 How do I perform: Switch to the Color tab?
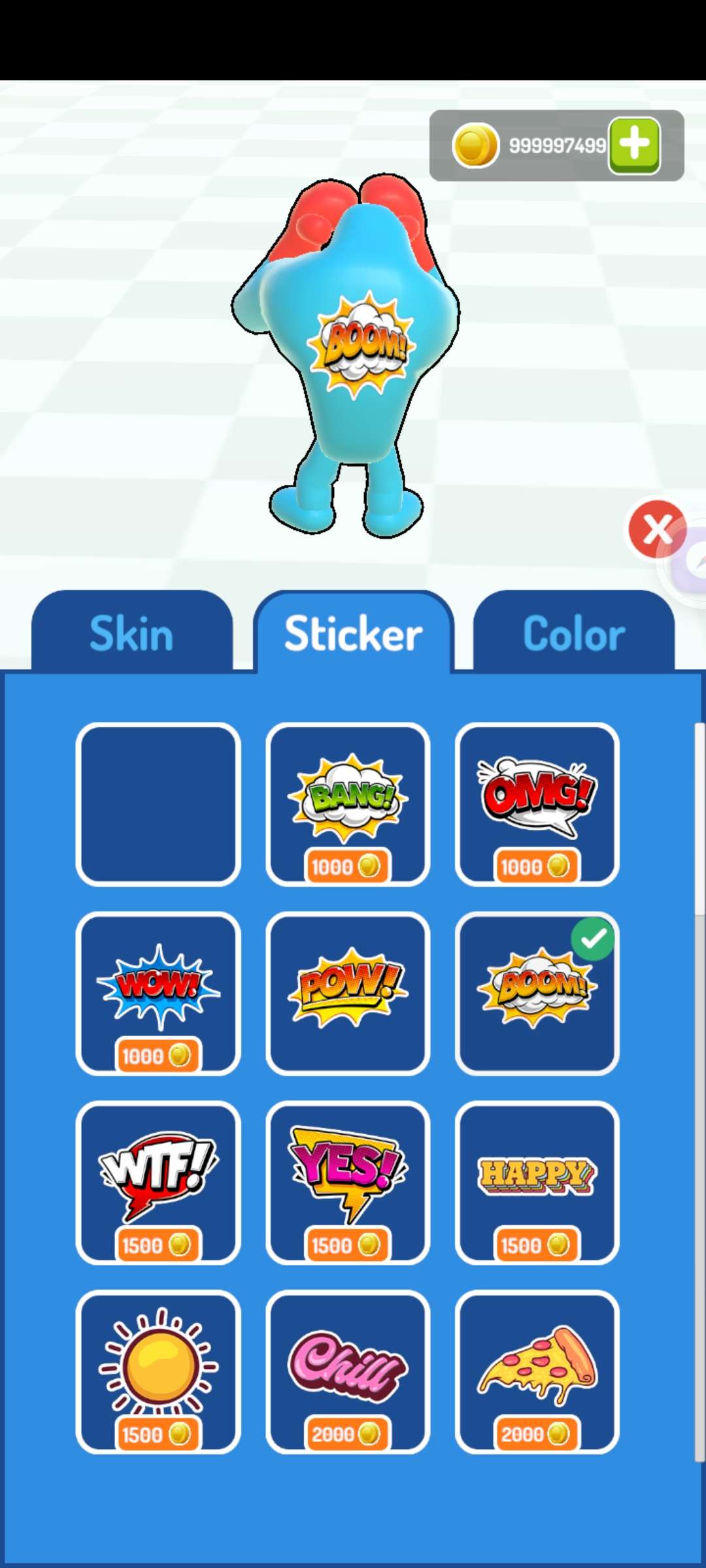573,633
